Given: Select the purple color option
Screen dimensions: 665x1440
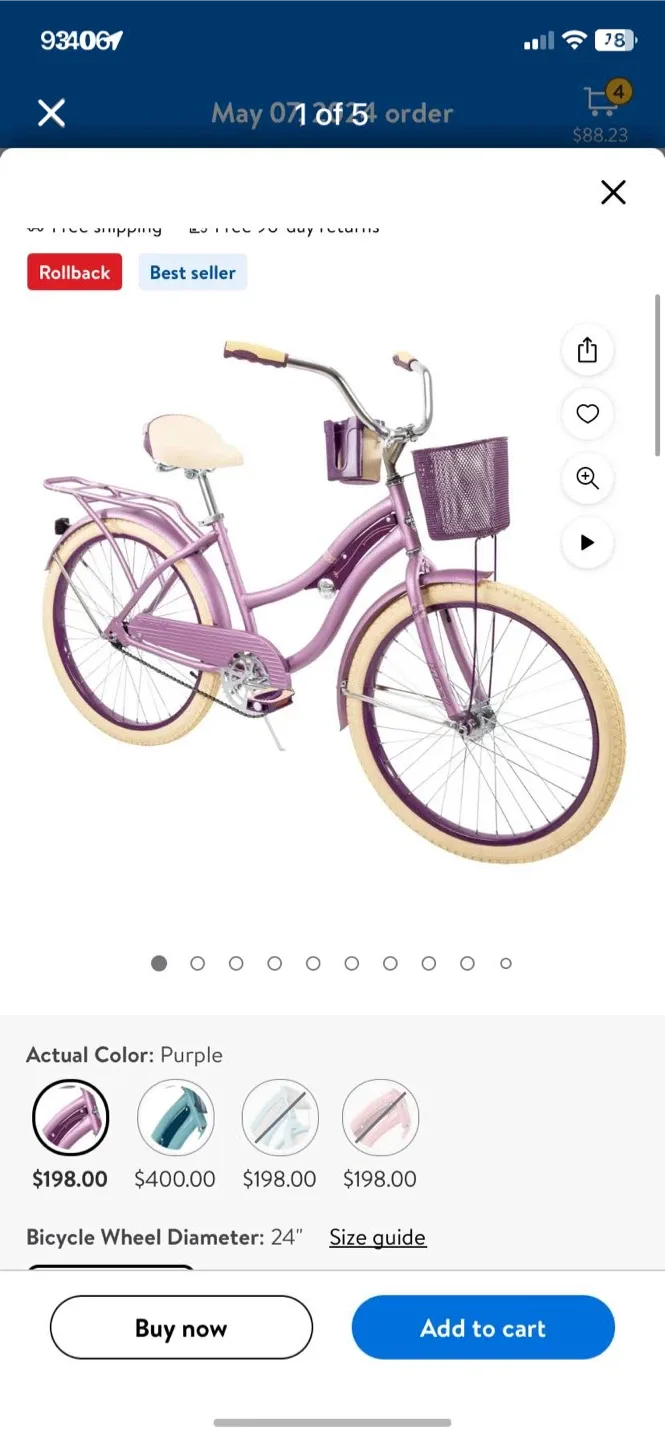Looking at the screenshot, I should coord(70,1117).
